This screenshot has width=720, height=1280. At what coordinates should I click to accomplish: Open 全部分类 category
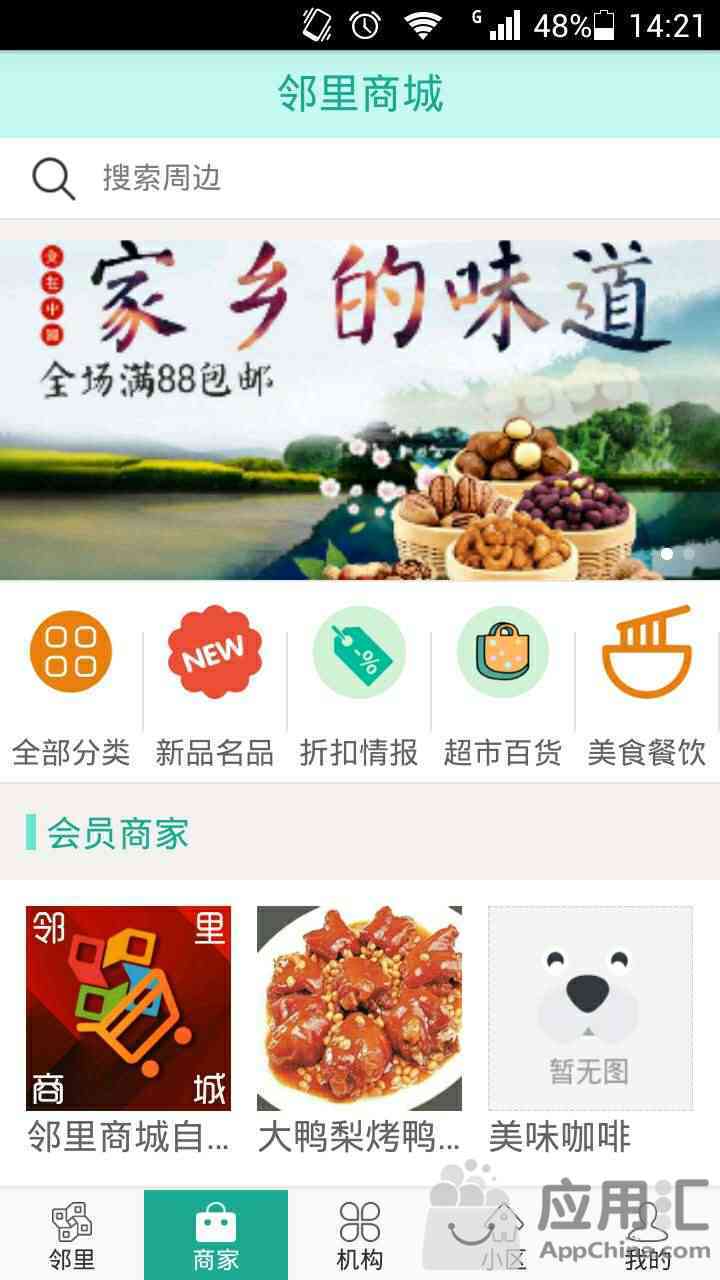tap(71, 687)
